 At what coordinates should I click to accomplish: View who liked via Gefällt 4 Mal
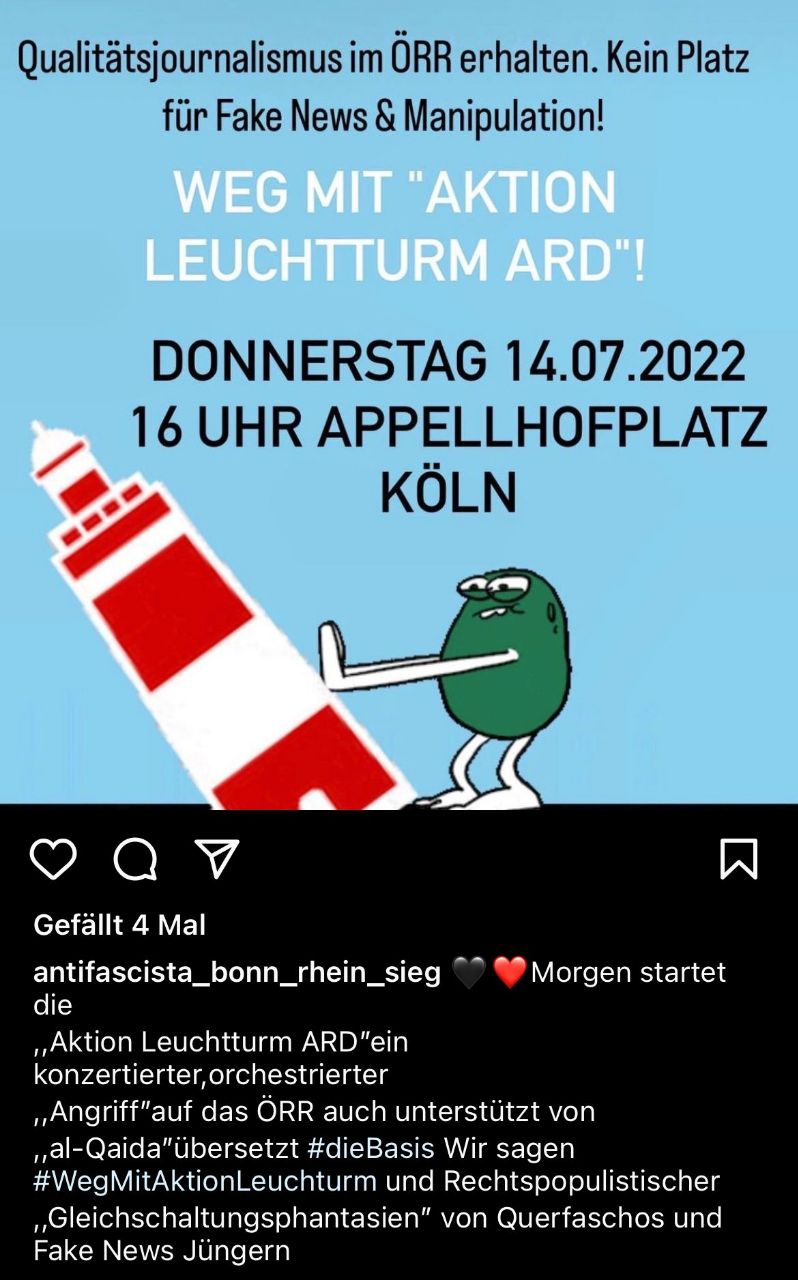point(120,925)
